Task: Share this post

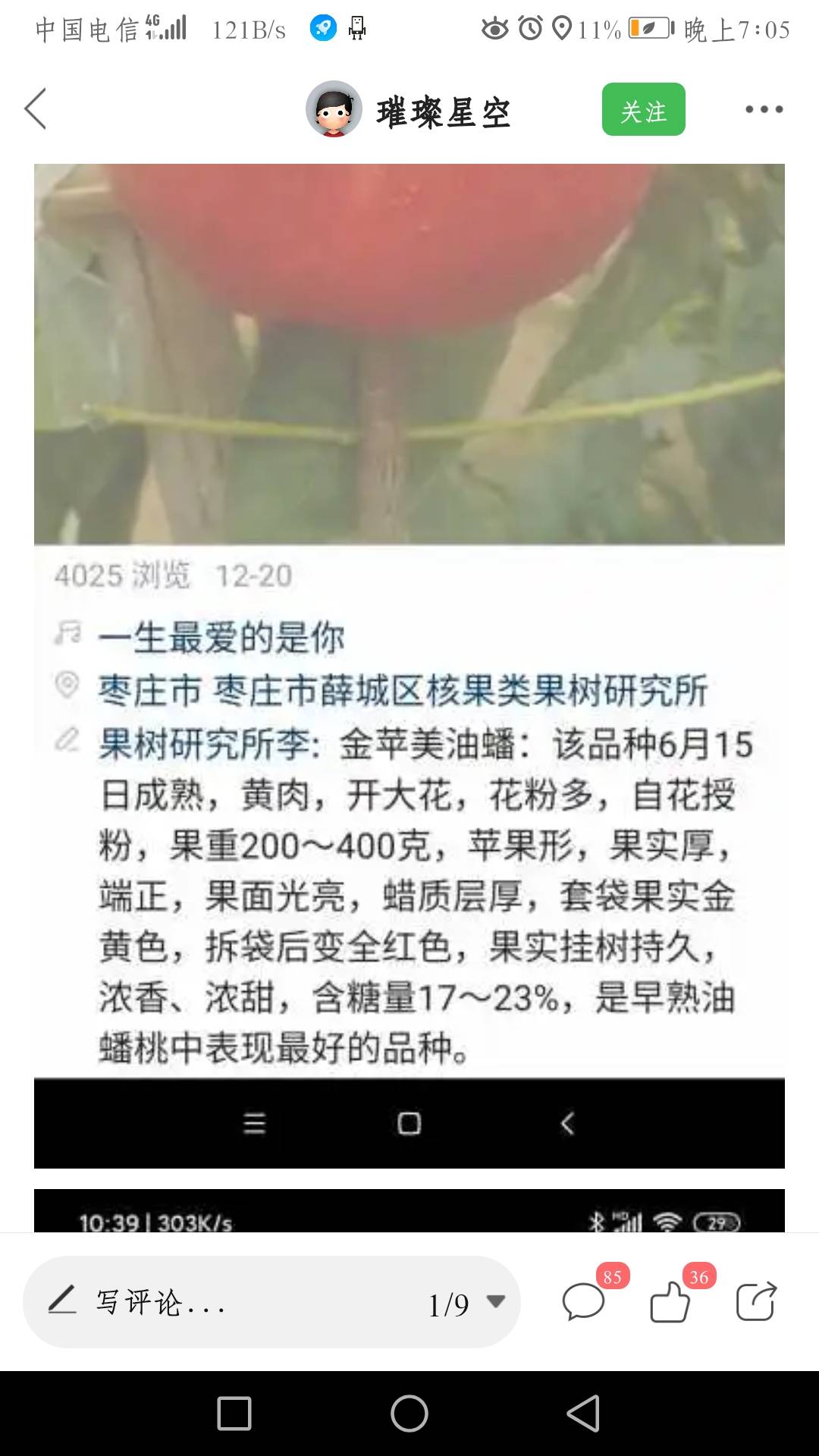Action: pos(756,1302)
